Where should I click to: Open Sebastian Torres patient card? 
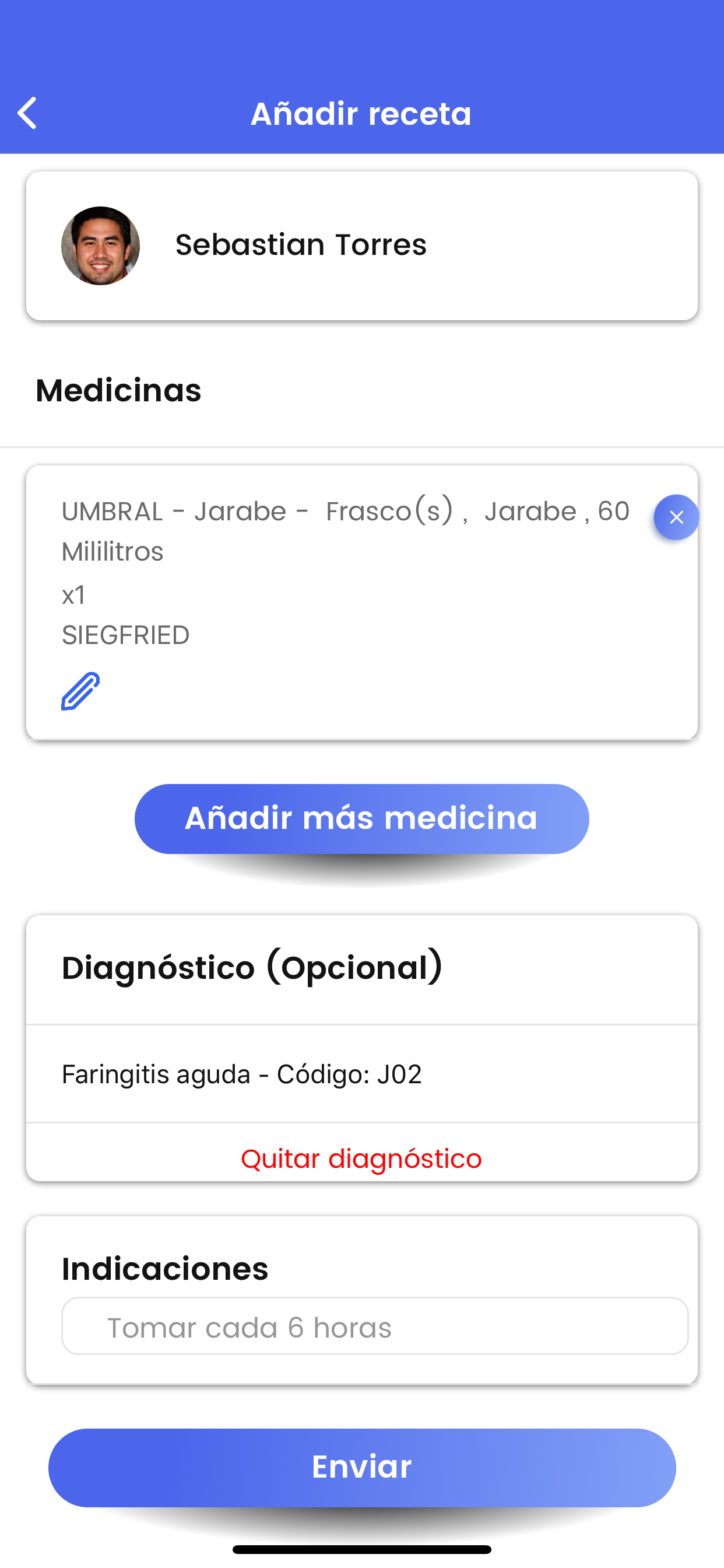(x=362, y=246)
